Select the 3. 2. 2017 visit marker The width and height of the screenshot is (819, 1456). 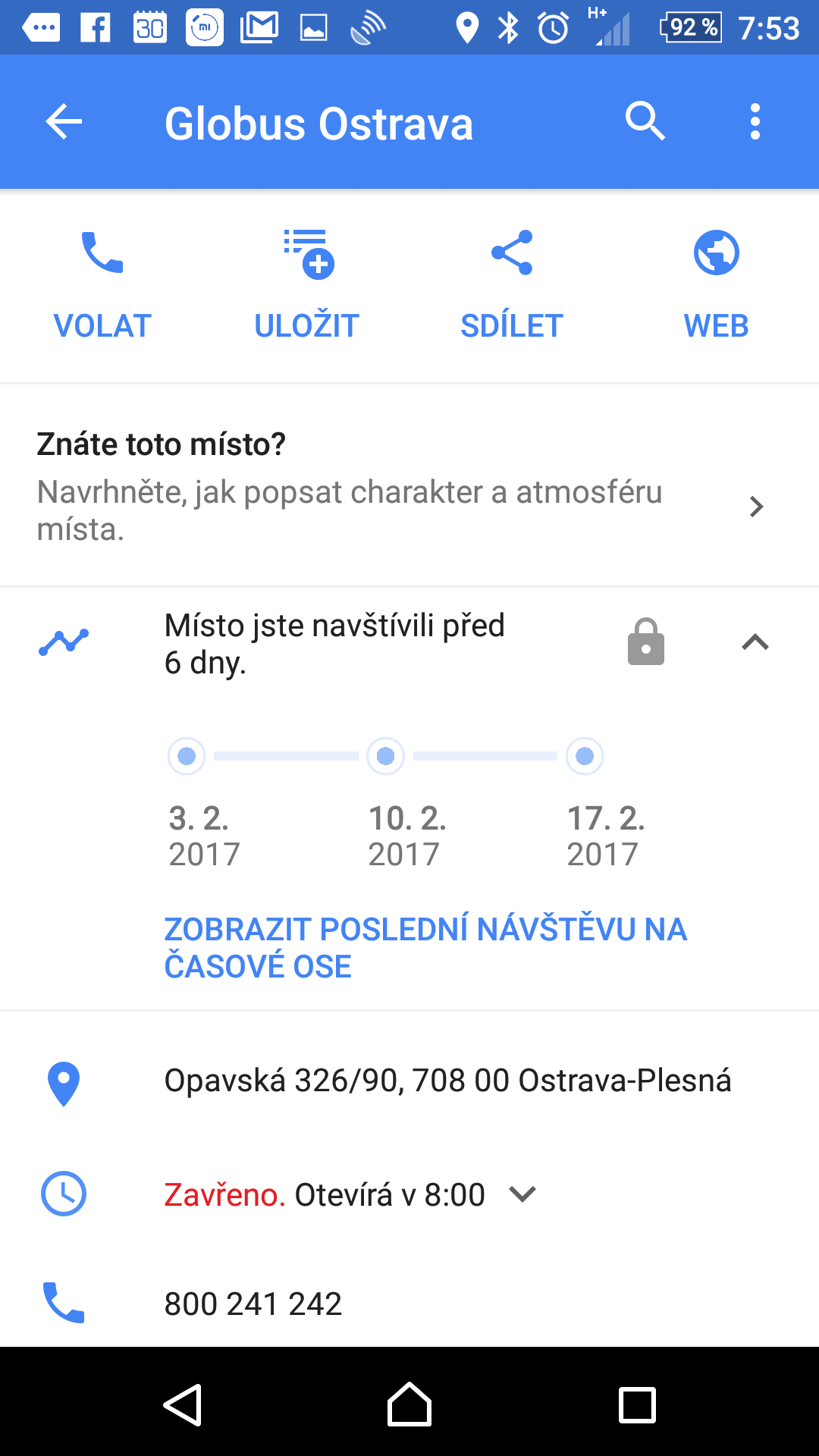coord(187,756)
